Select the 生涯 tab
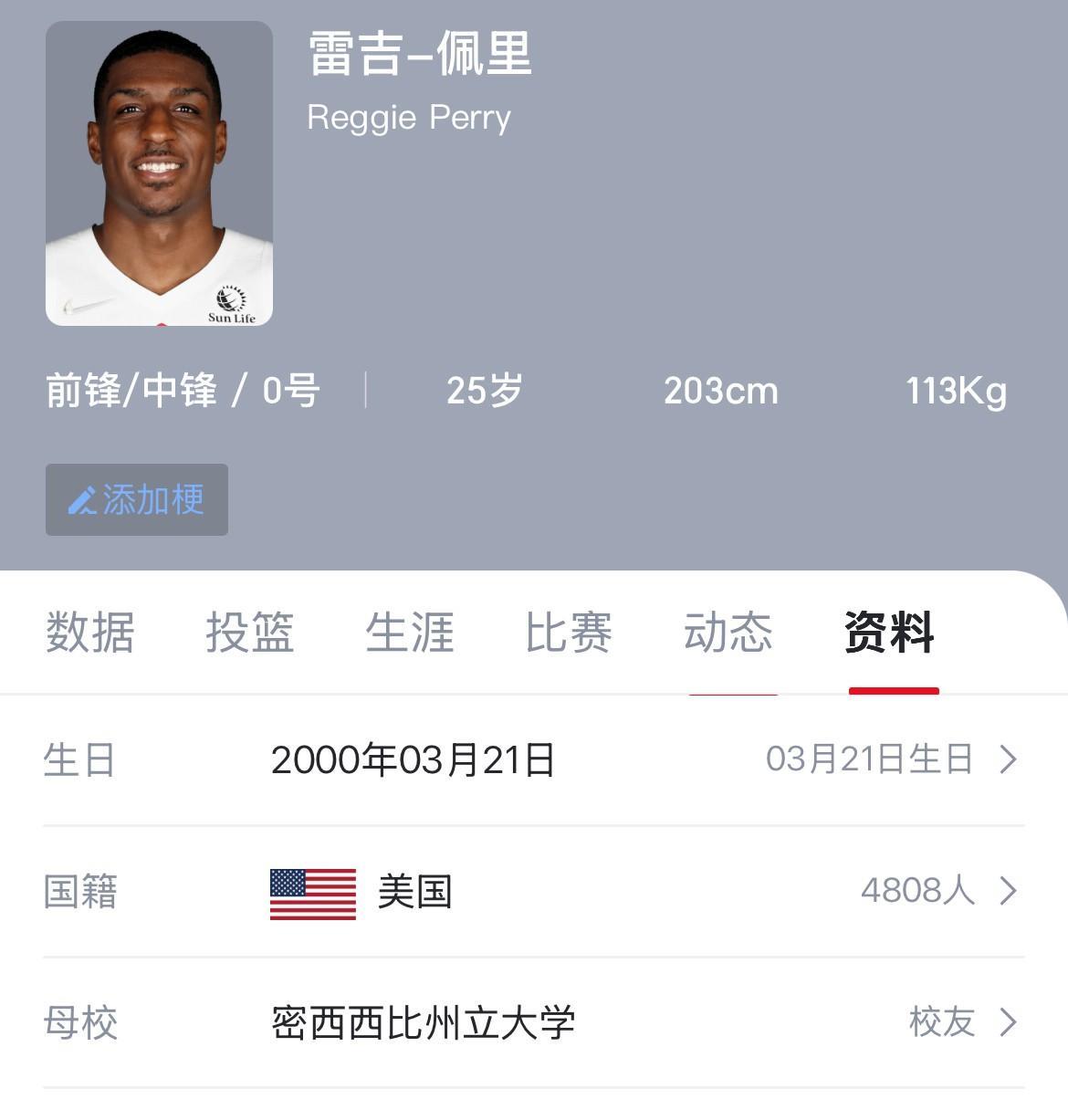The height and width of the screenshot is (1120, 1068). (410, 633)
